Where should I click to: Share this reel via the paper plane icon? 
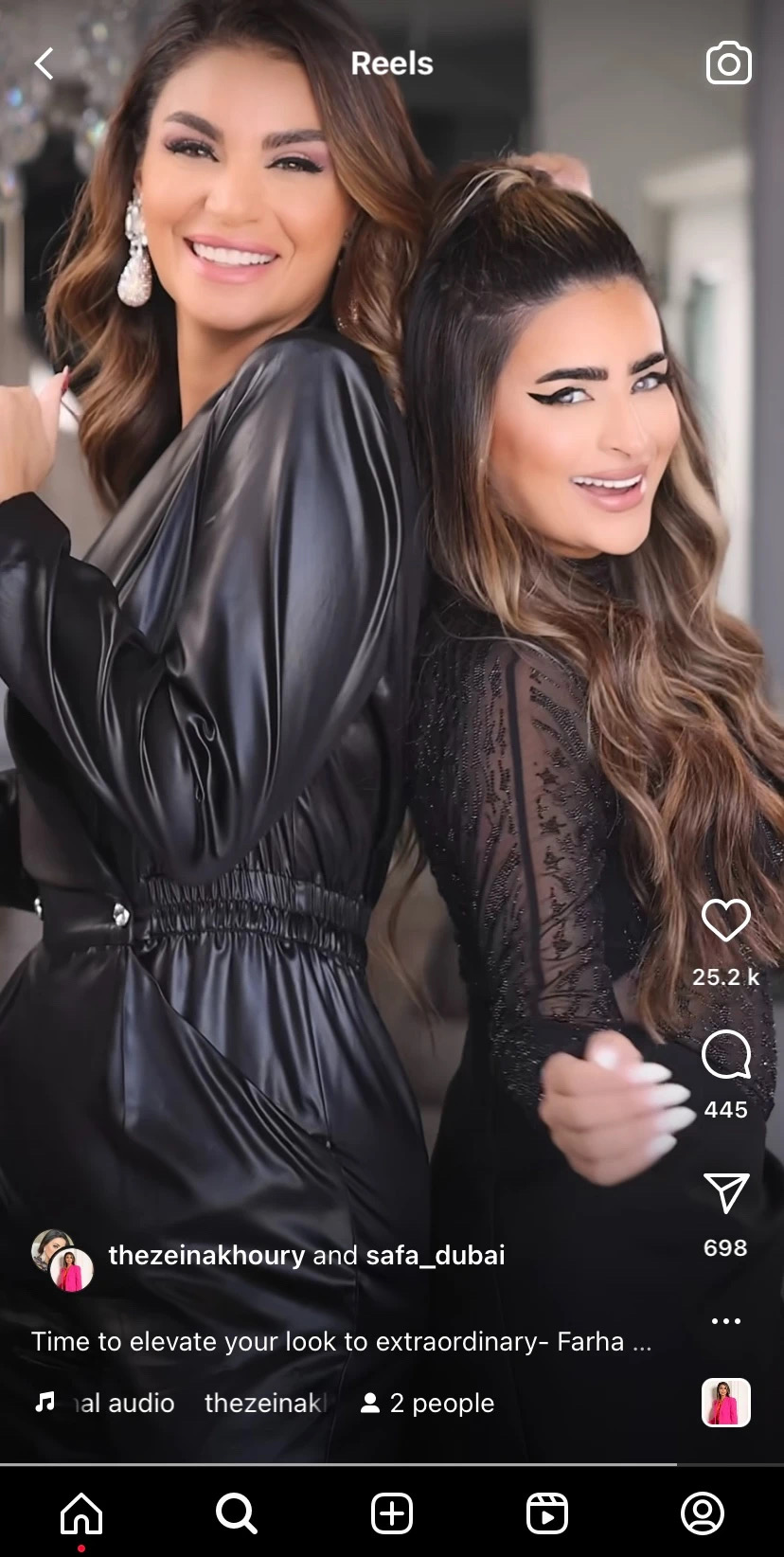pos(725,1193)
